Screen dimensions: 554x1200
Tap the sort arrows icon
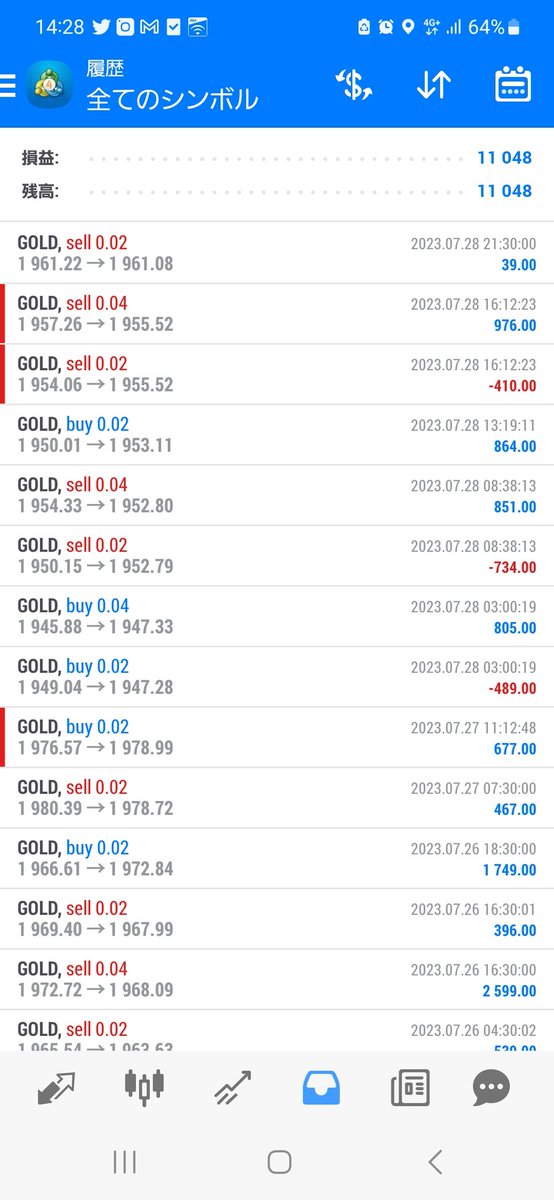[433, 86]
